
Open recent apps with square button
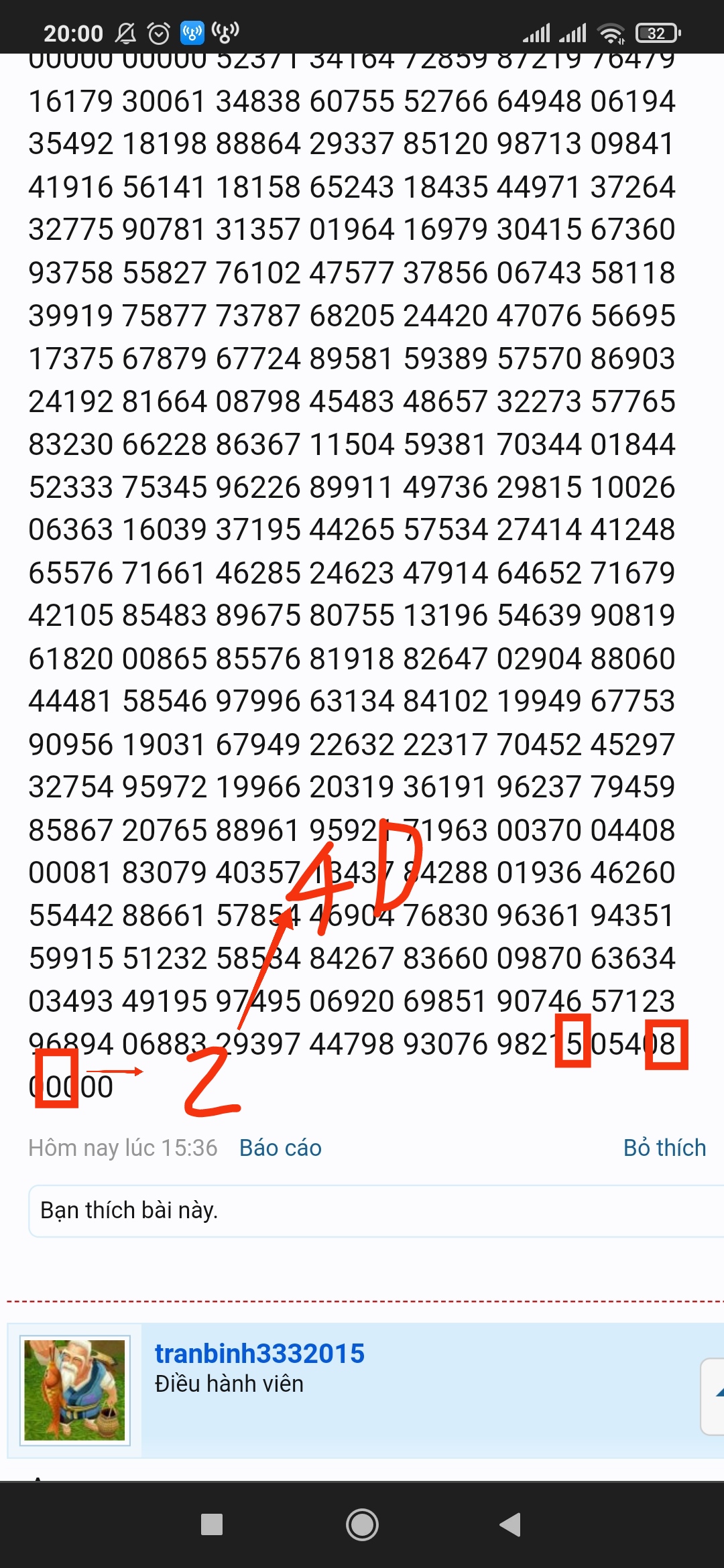coord(212,1524)
